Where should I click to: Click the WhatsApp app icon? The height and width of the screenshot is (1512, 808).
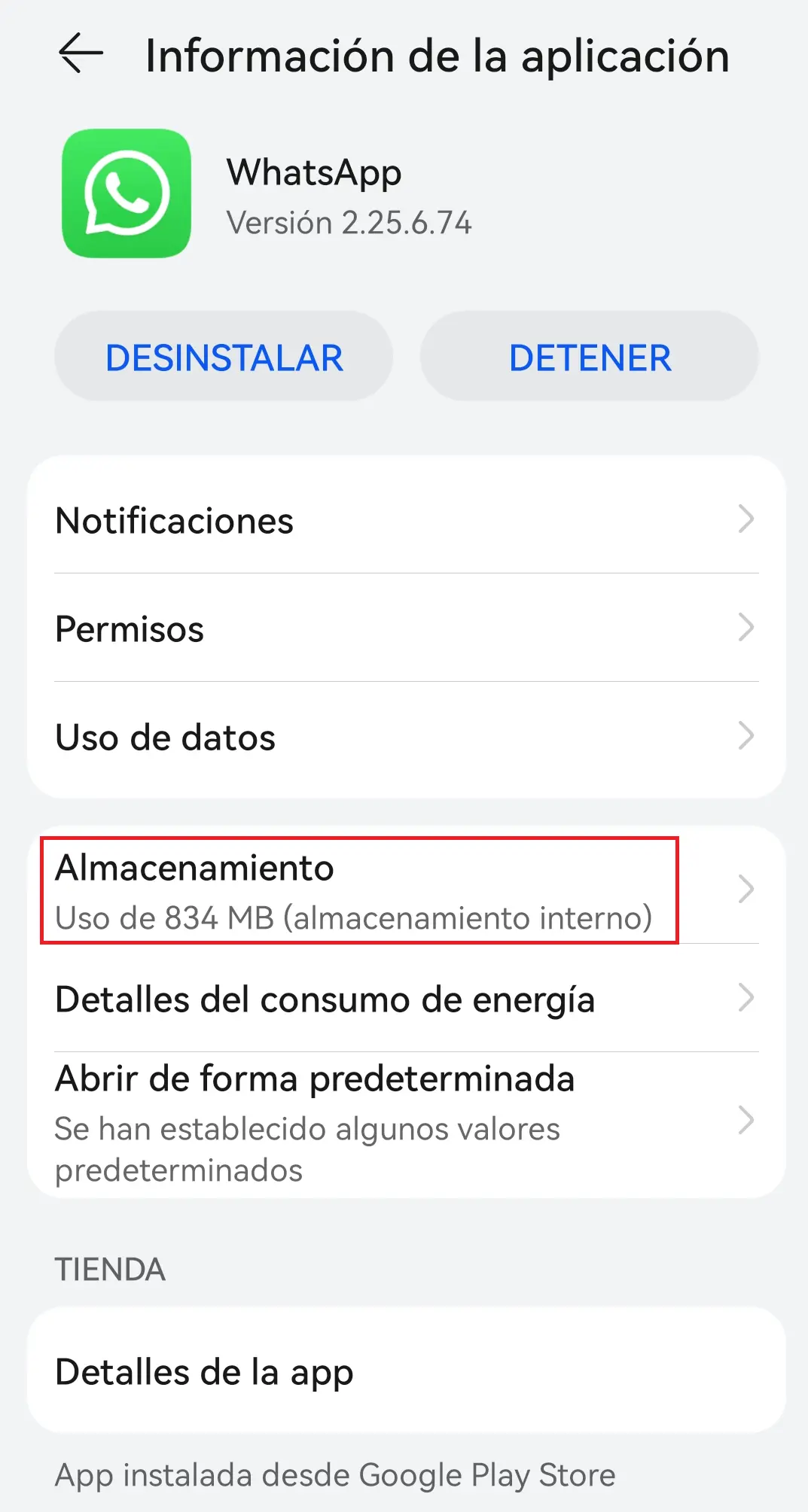coord(127,194)
